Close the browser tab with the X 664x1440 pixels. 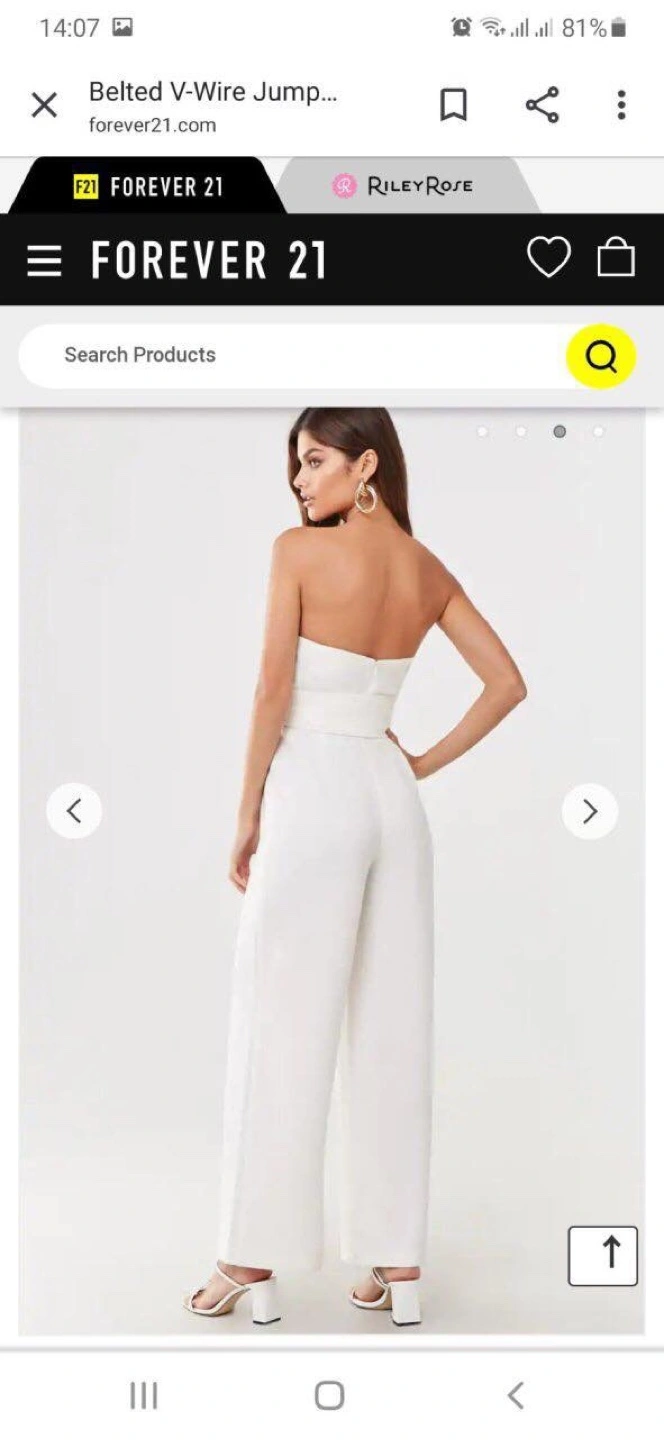tap(44, 105)
